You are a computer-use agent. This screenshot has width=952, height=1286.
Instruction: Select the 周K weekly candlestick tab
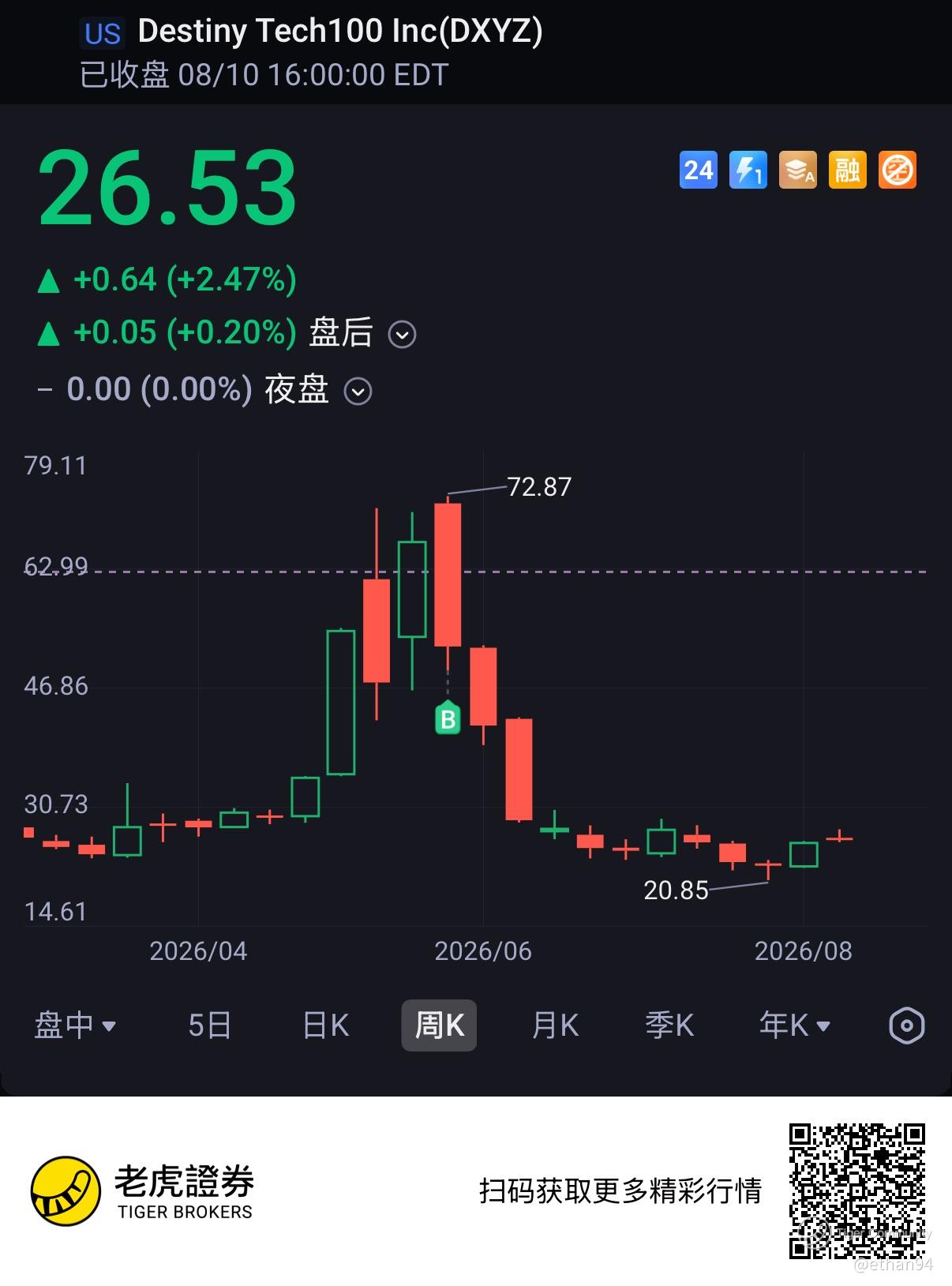click(439, 1025)
